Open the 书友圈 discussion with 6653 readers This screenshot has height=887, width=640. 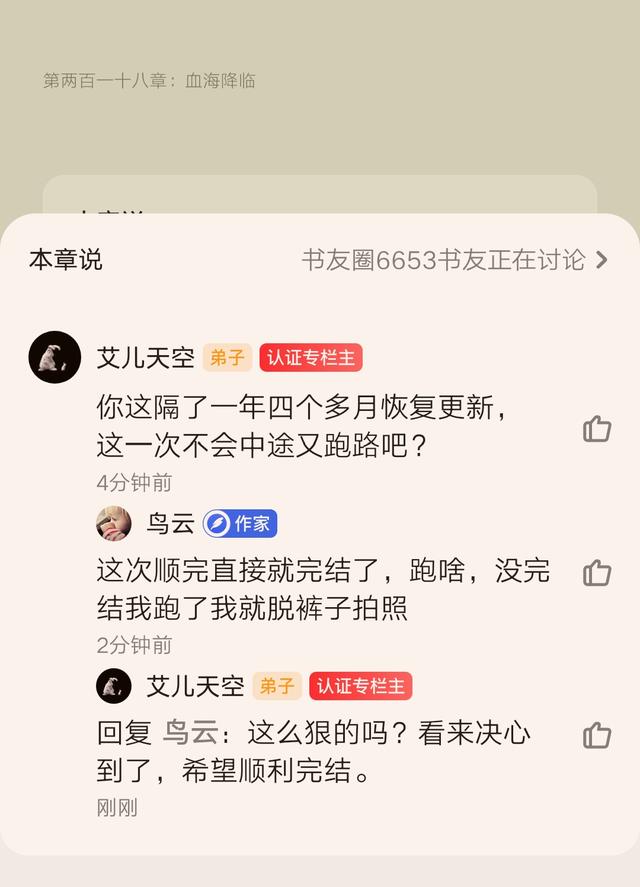click(x=454, y=260)
